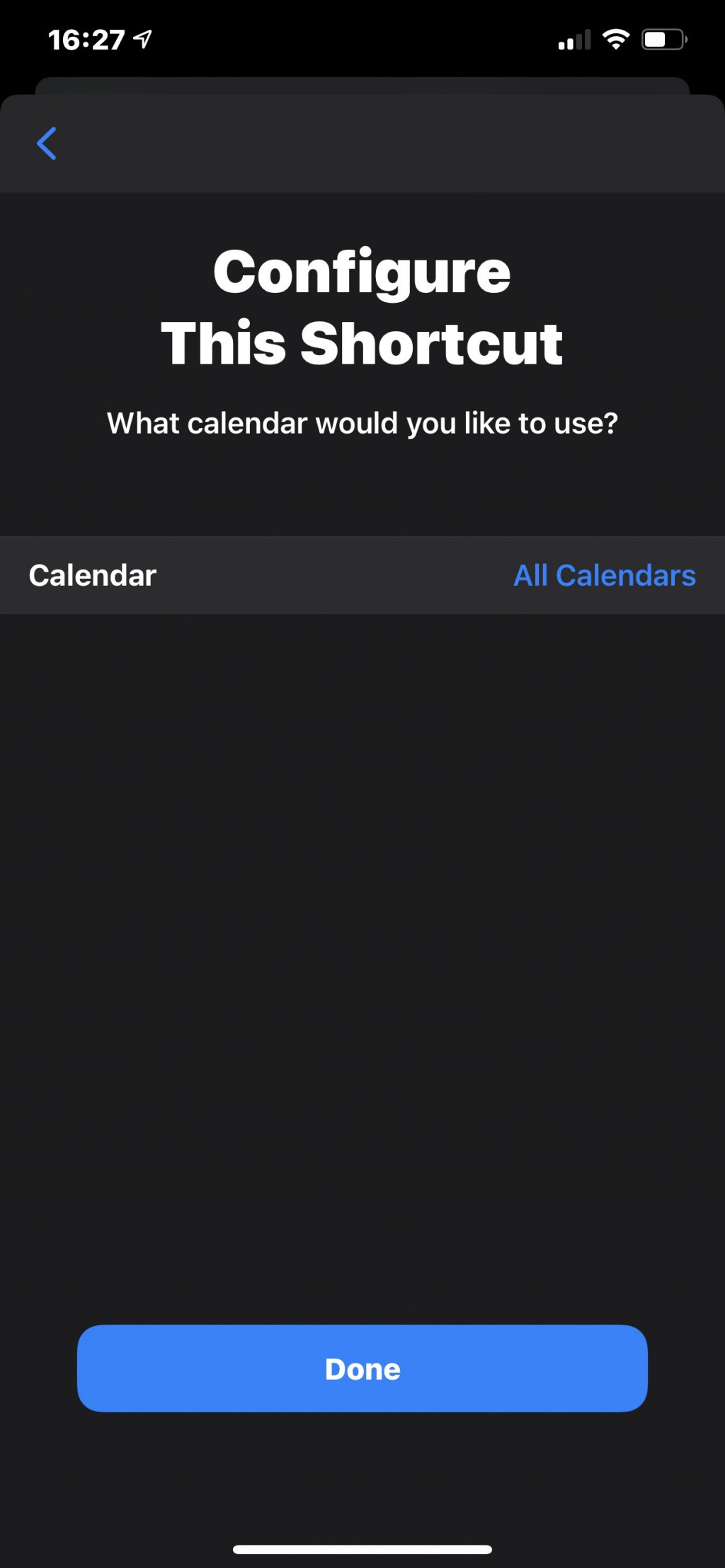Tap the Done button
Screen dimensions: 725x1568
coord(362,1368)
